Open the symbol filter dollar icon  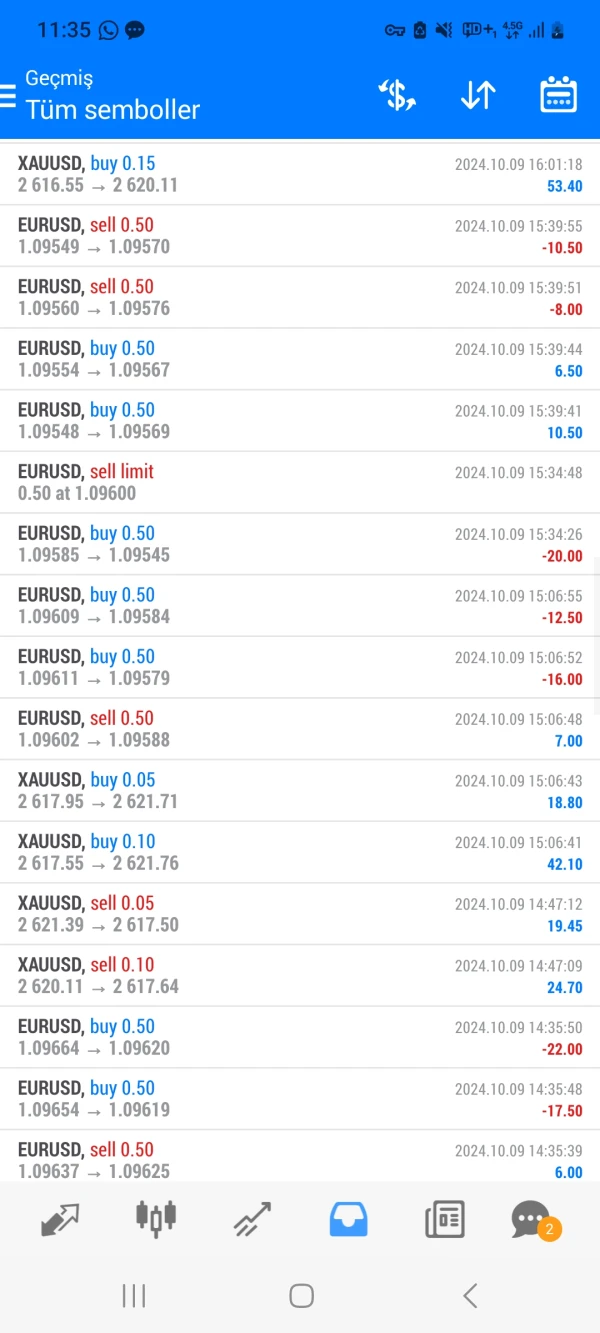click(x=397, y=96)
